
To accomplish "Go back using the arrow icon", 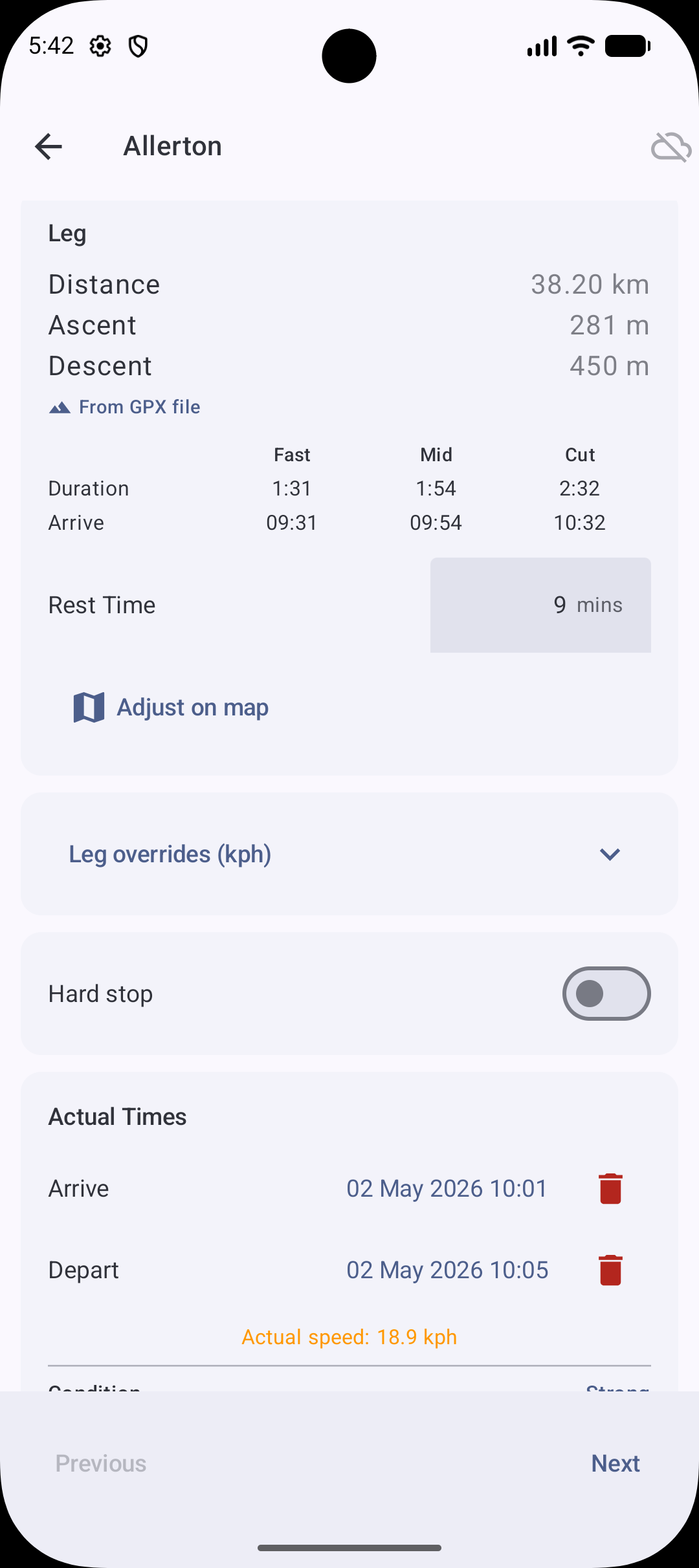I will point(49,146).
